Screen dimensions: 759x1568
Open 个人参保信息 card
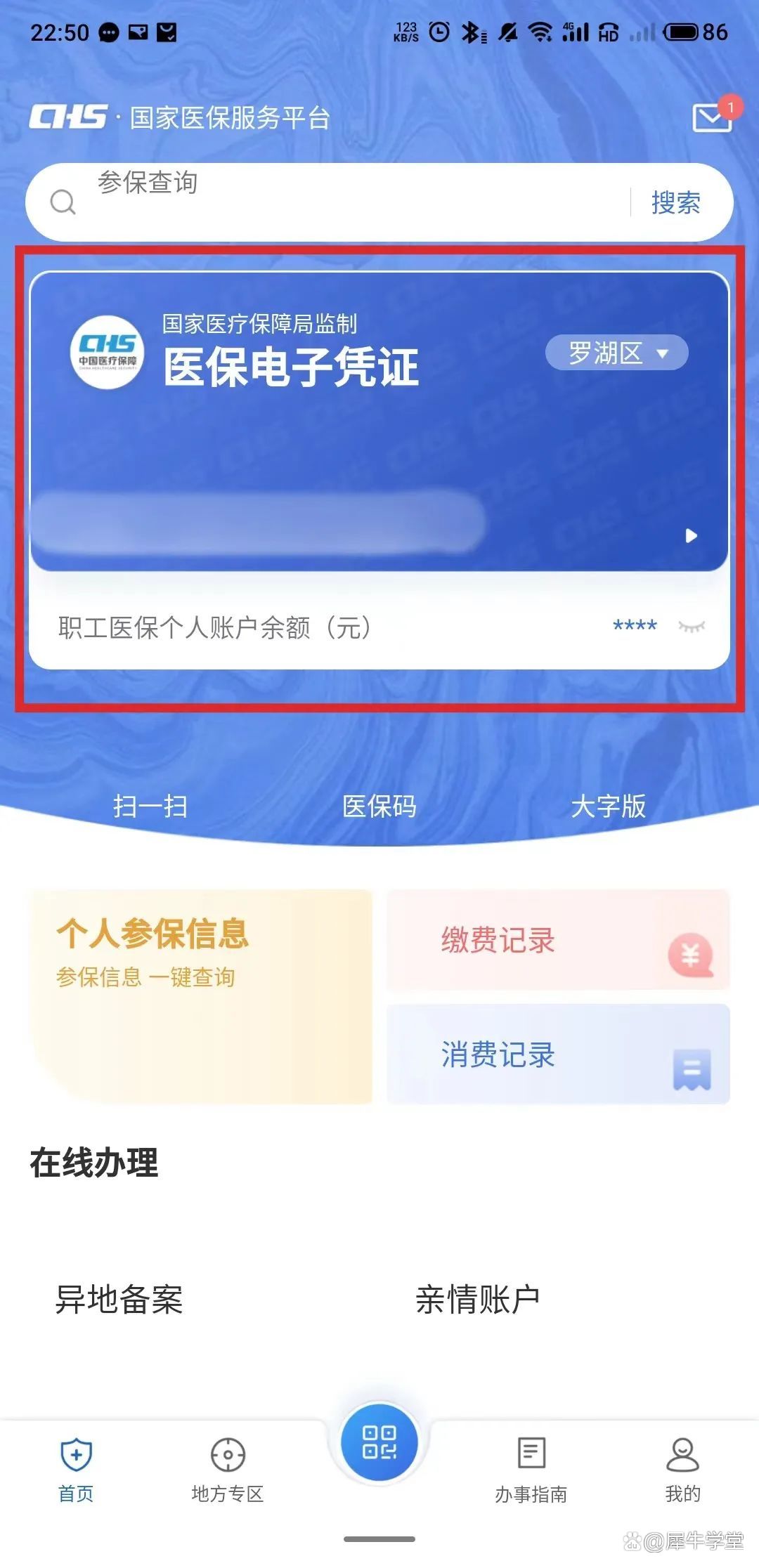200,996
